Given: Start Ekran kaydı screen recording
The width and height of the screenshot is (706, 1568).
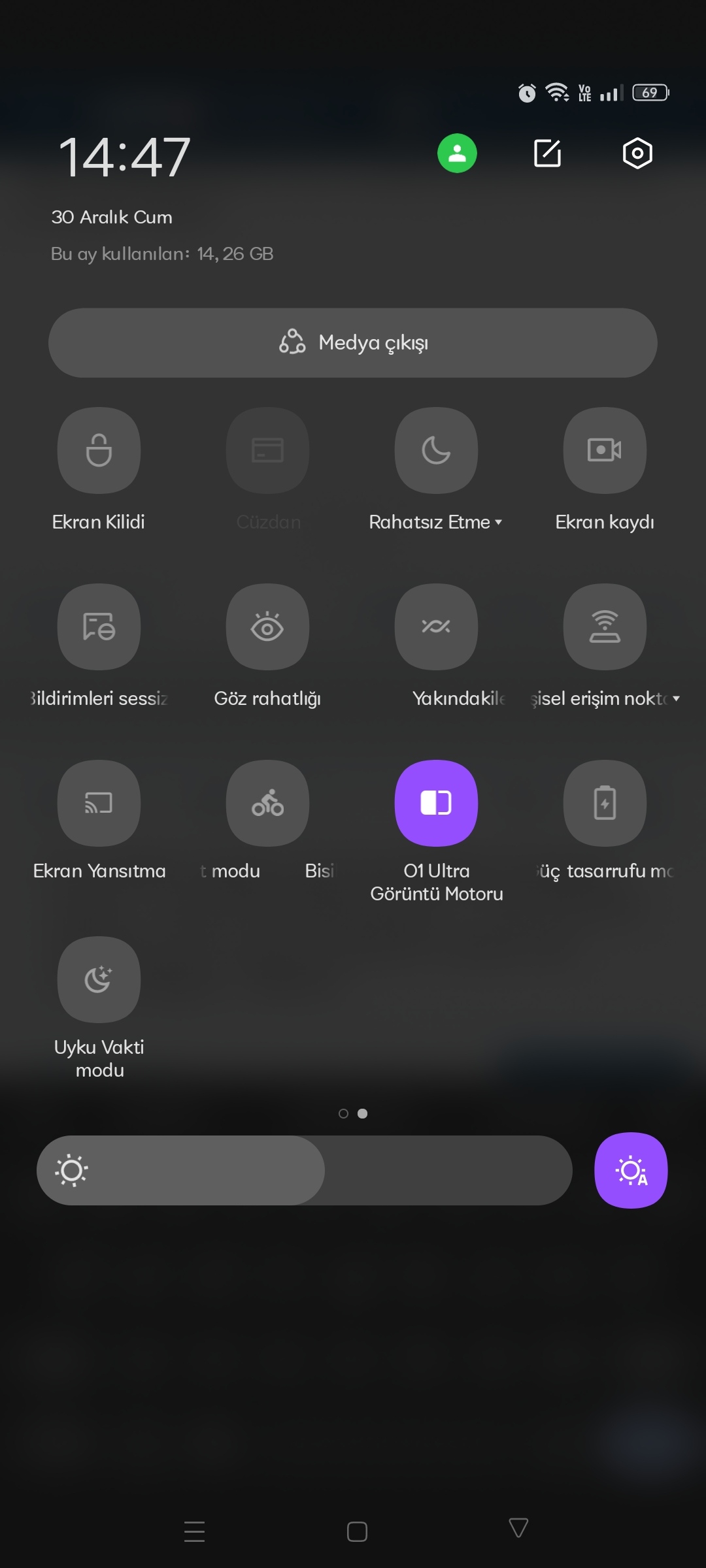Looking at the screenshot, I should (x=605, y=451).
